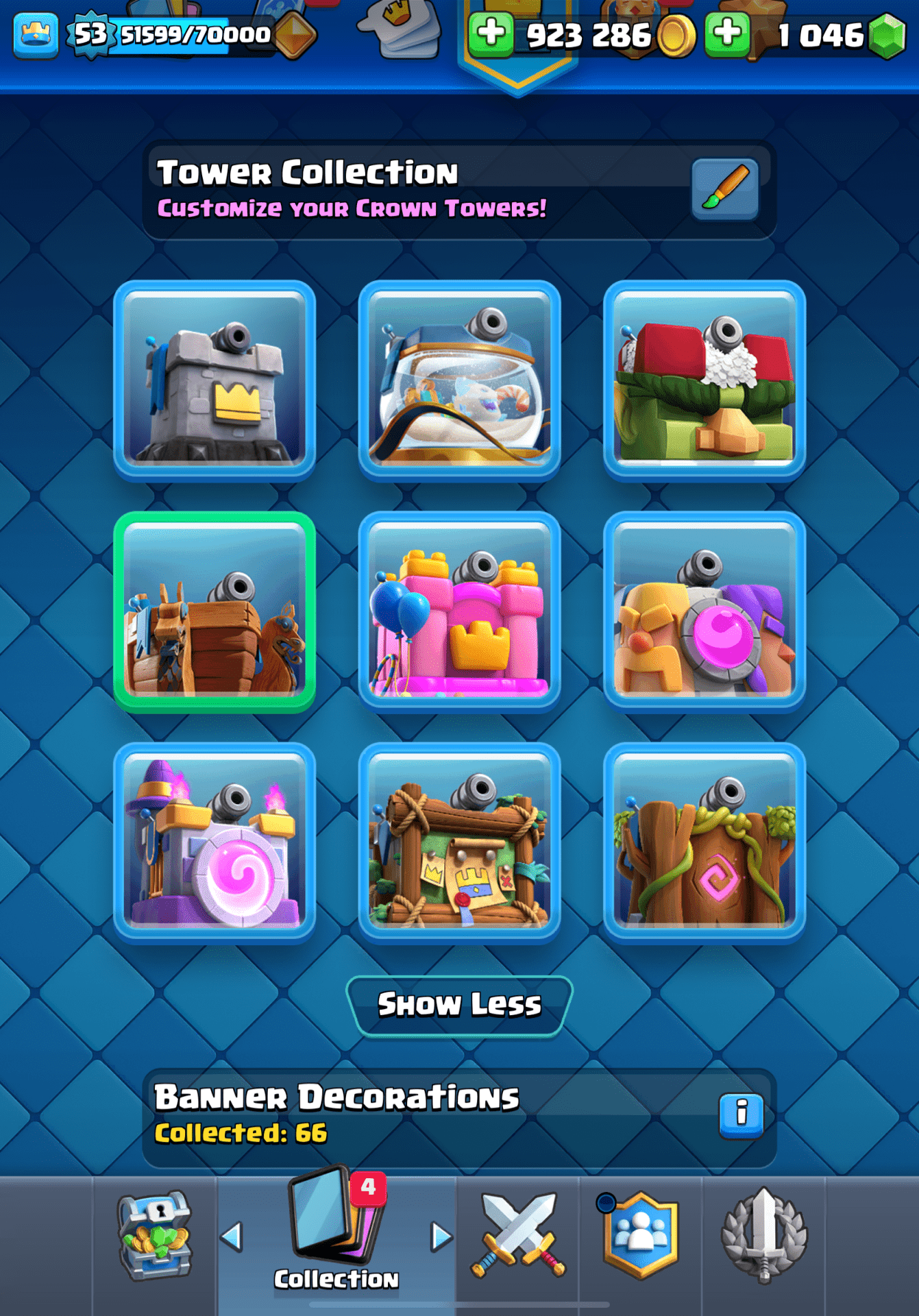Choose the two-faced pink orb tower skin
The height and width of the screenshot is (1316, 919).
(x=704, y=612)
